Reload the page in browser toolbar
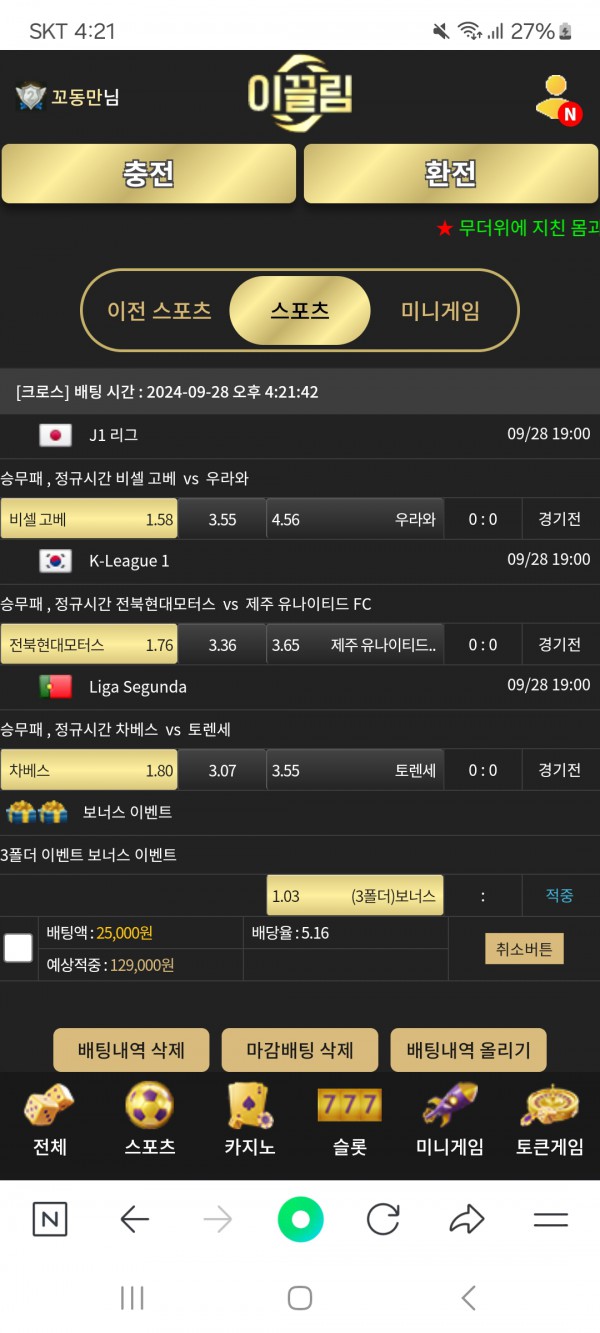This screenshot has height=1333, width=600. coord(383,1219)
